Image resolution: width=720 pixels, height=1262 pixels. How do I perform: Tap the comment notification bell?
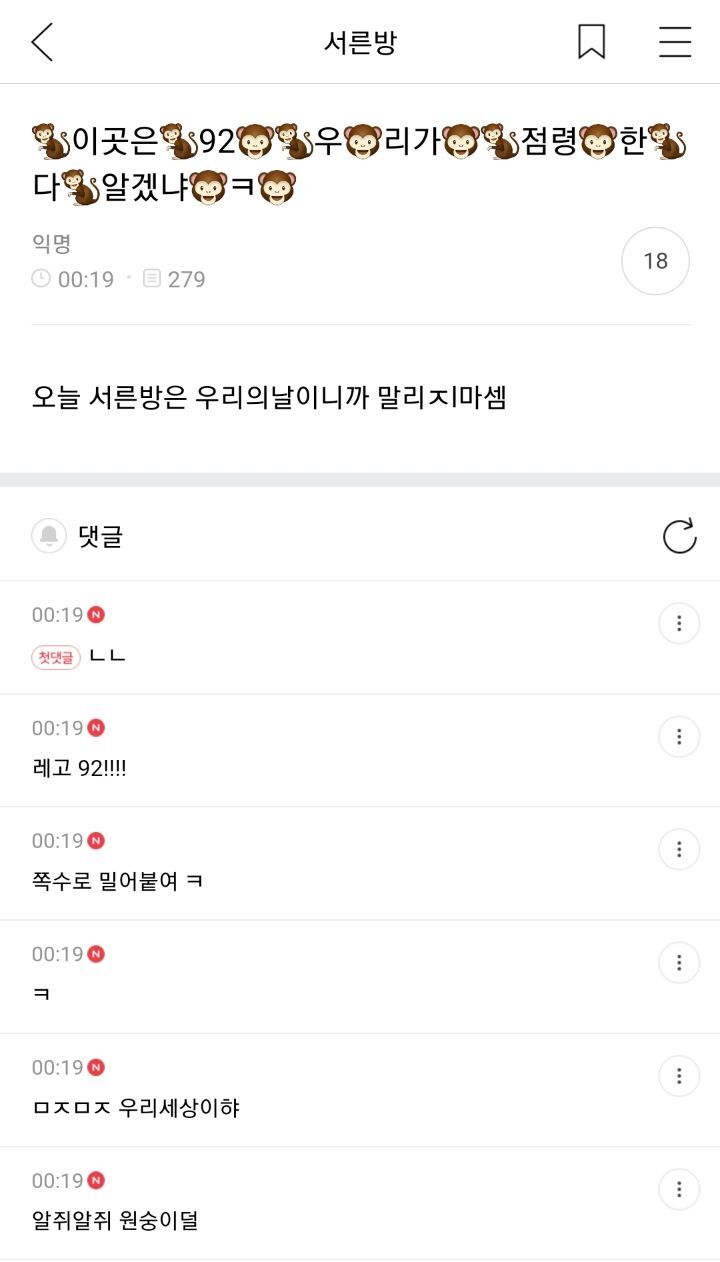click(49, 537)
